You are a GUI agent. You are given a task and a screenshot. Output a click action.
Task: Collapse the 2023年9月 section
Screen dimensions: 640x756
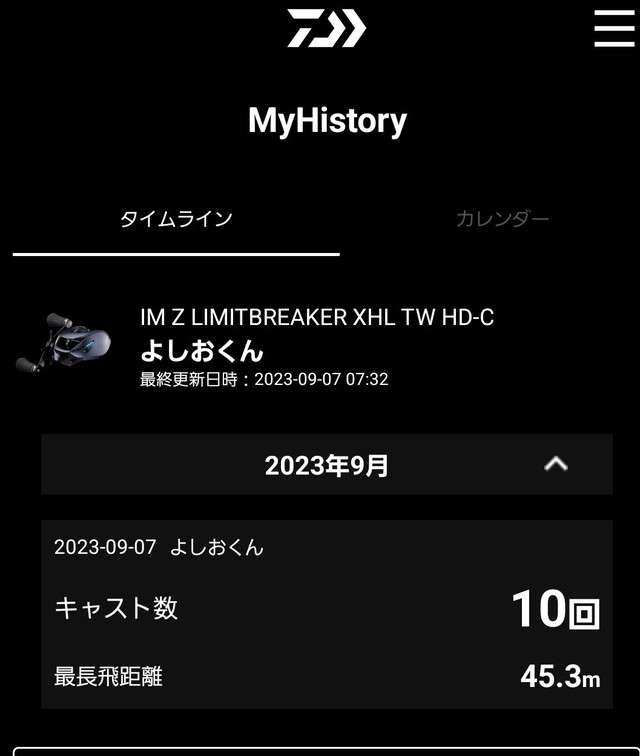click(x=555, y=464)
